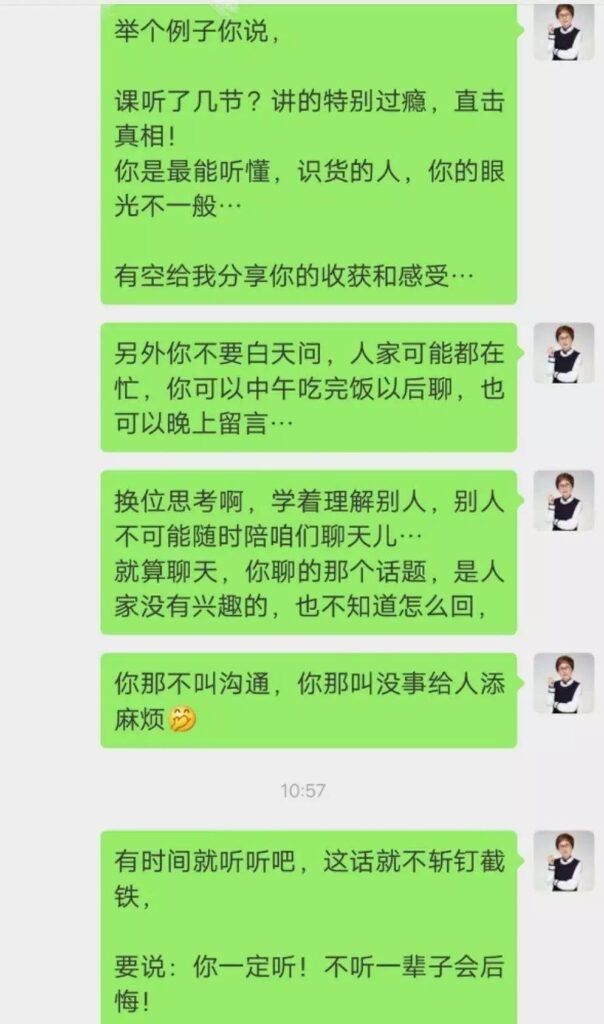Open avatar next to the 你那不叫沟通 message
604x1024 pixels.
[x=563, y=682]
